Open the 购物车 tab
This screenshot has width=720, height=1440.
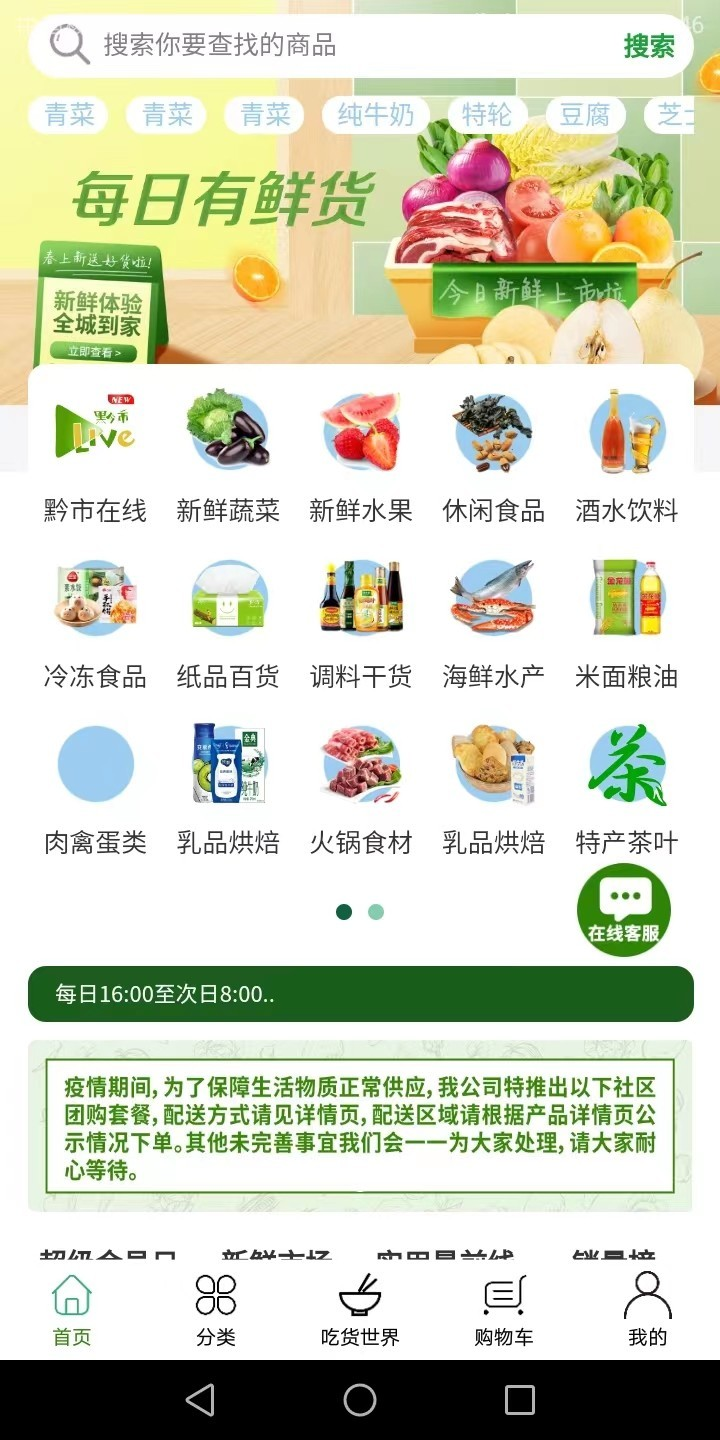[504, 1308]
